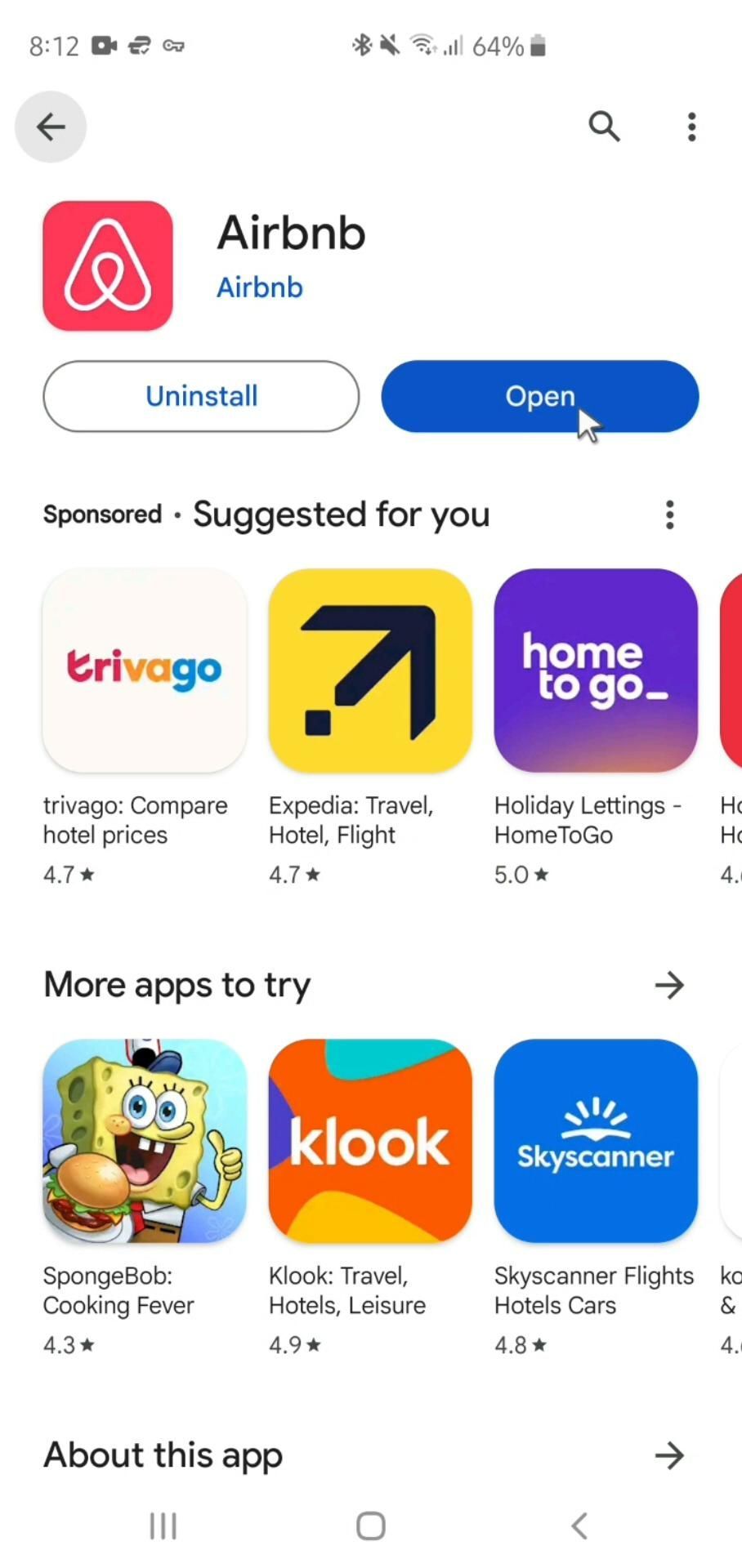
Task: Show recent apps from navigation bar
Action: click(x=163, y=1526)
